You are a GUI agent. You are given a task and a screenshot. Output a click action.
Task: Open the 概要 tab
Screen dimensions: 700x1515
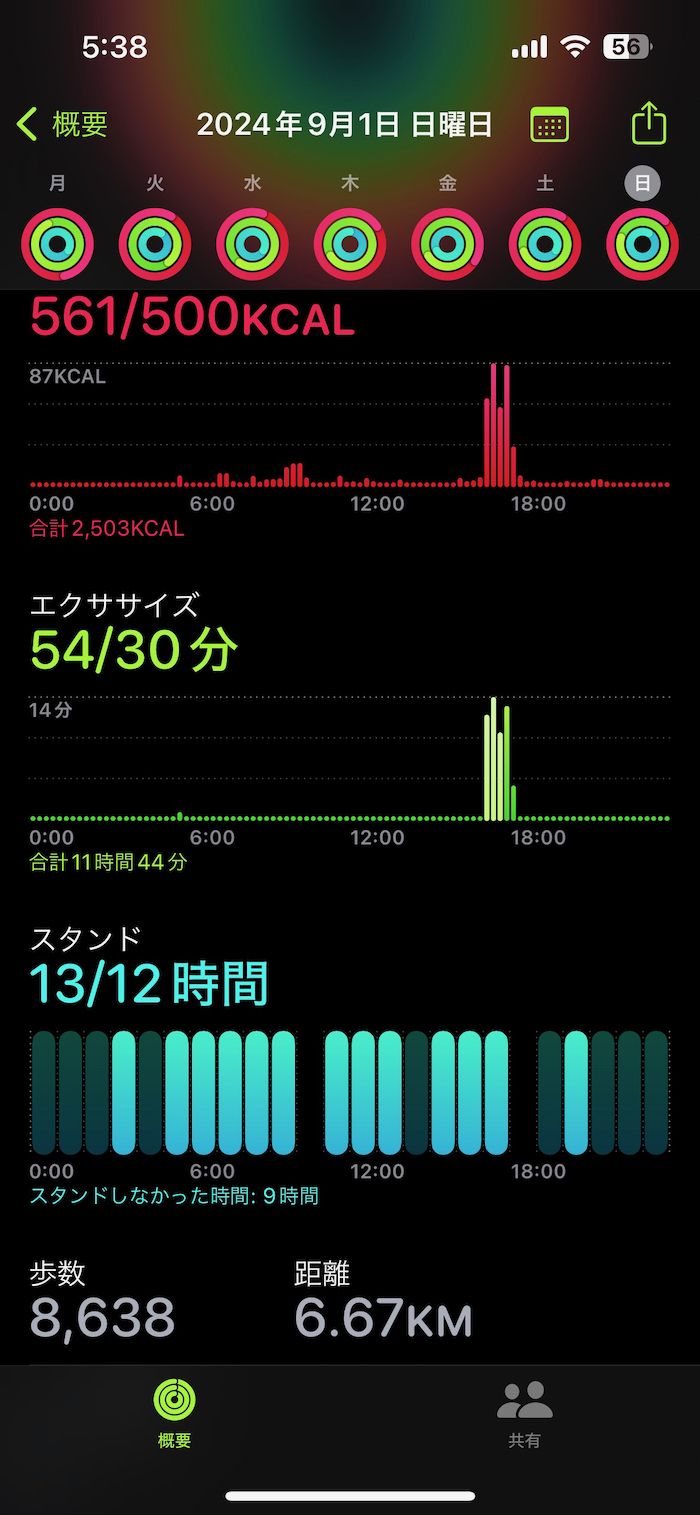coord(174,1413)
